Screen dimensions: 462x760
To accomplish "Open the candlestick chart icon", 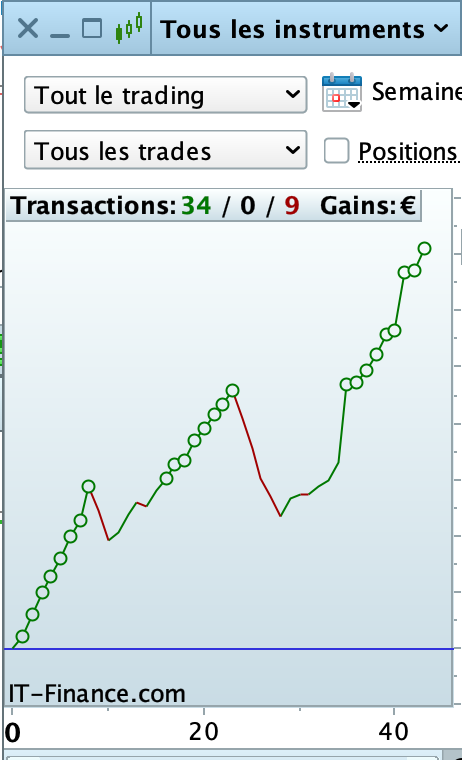I will coord(129,28).
